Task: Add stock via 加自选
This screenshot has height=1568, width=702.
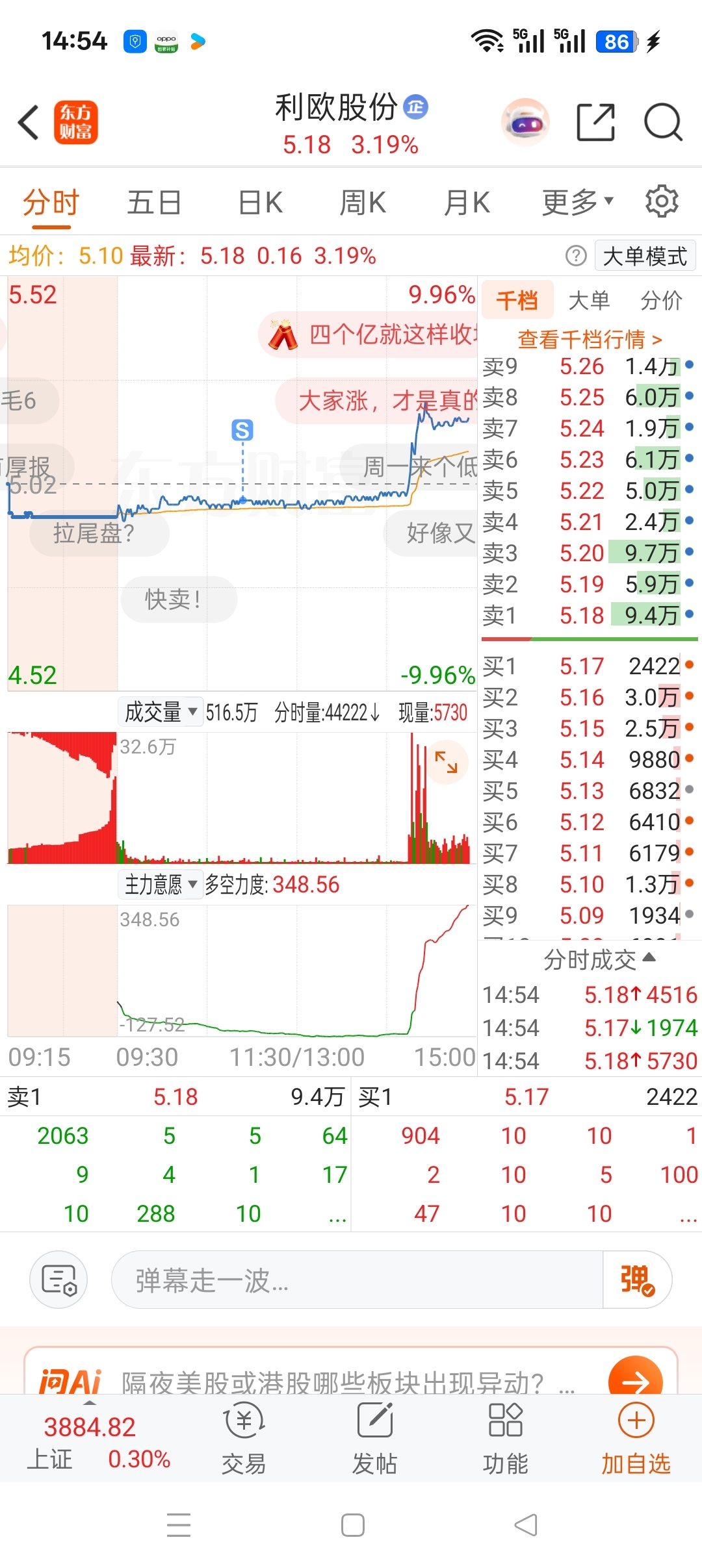Action: [636, 1438]
